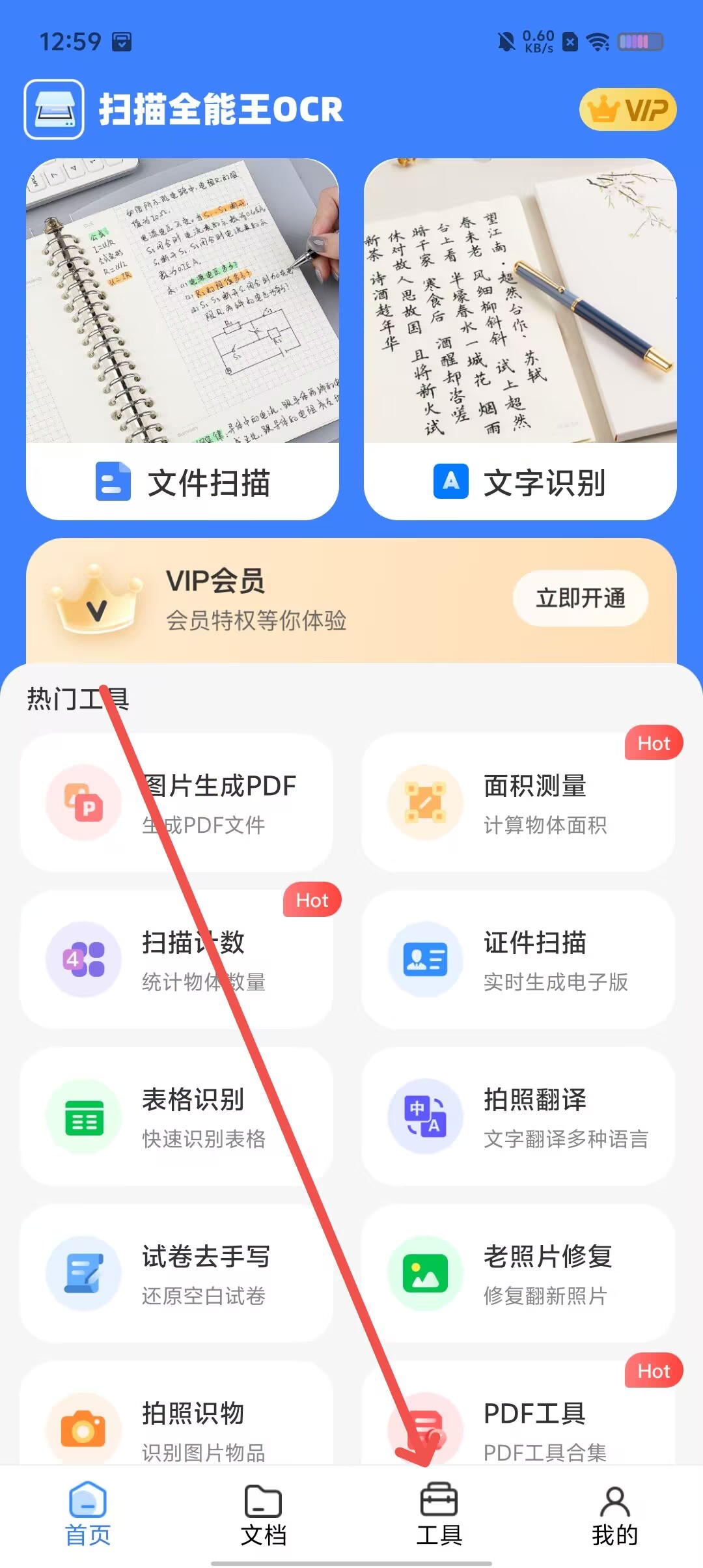Open the 老照片修复 tool

pos(517,1274)
